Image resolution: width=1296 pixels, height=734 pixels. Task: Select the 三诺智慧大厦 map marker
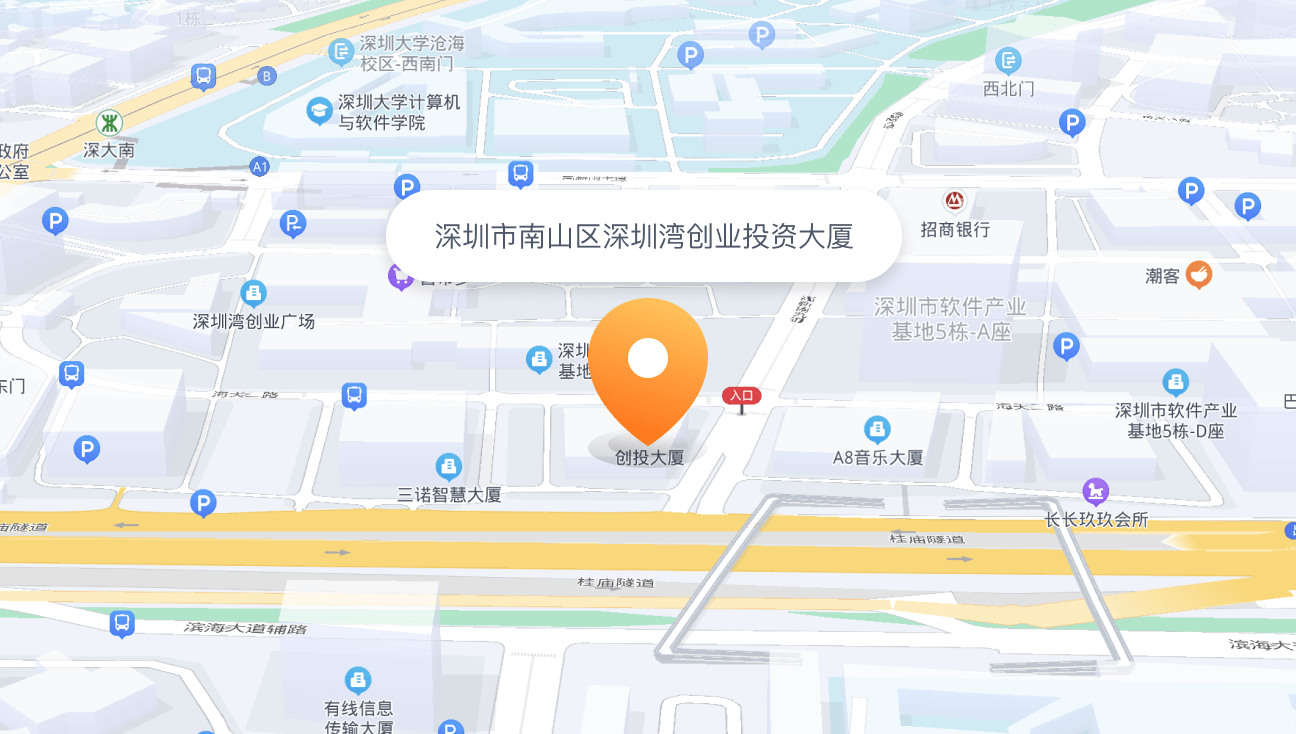click(x=449, y=467)
